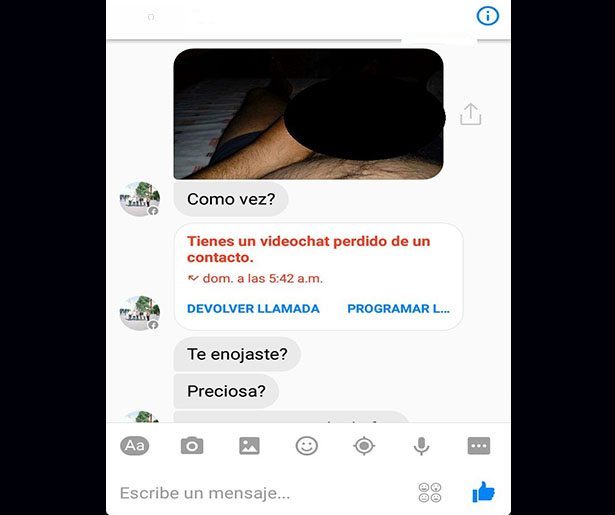Open the sender's avatar beside Como vez?

[139, 198]
